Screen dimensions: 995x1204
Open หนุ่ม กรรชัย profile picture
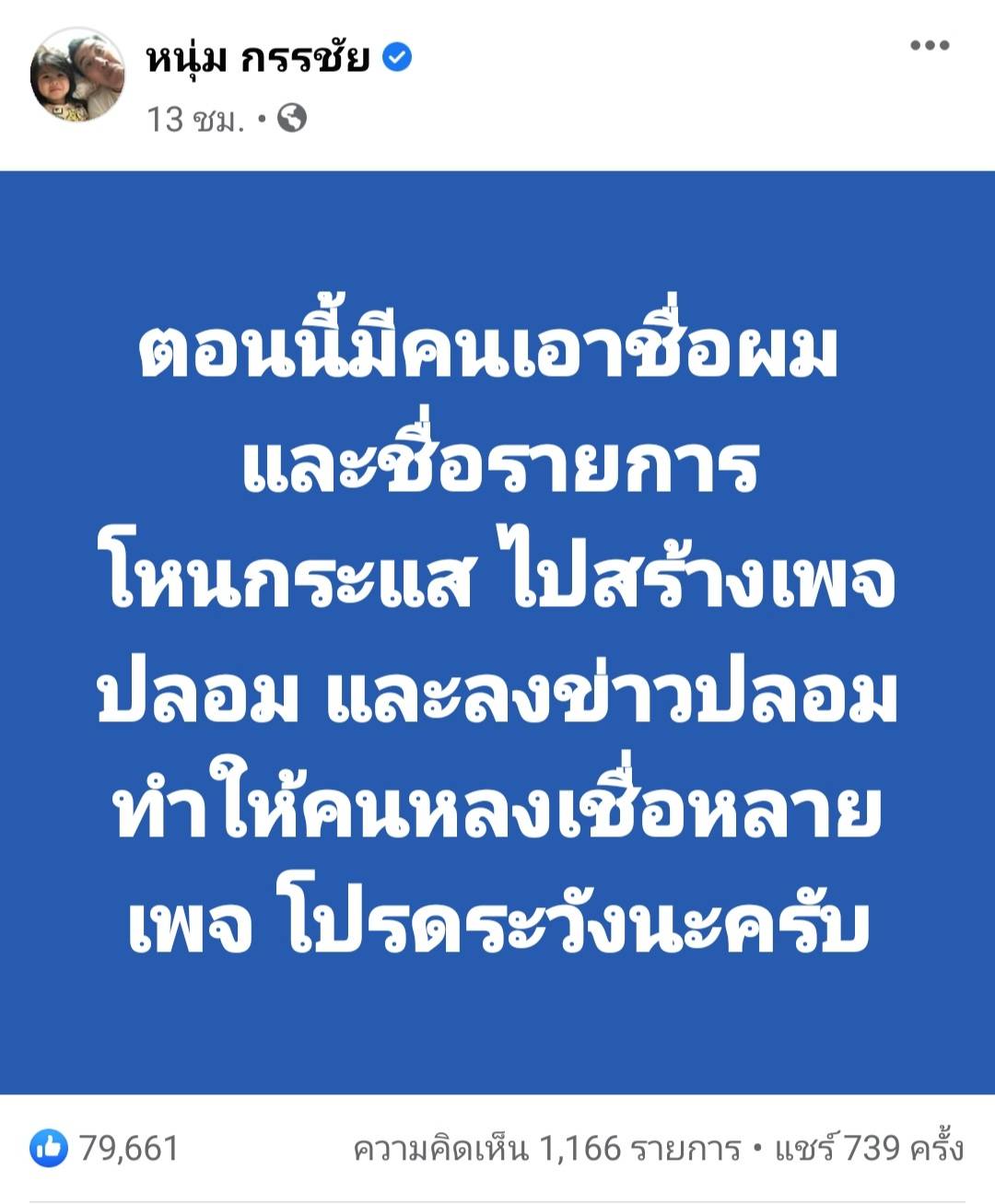(x=77, y=75)
